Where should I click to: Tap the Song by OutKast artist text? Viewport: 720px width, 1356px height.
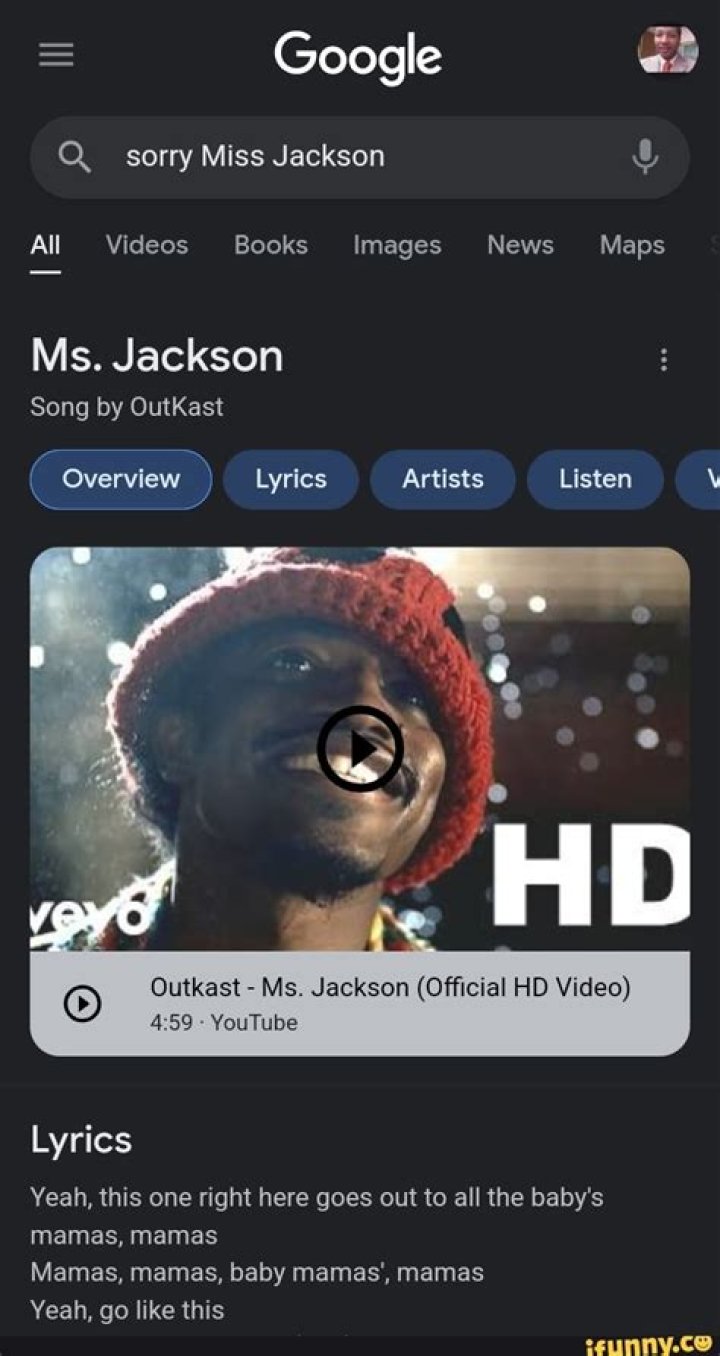[127, 407]
